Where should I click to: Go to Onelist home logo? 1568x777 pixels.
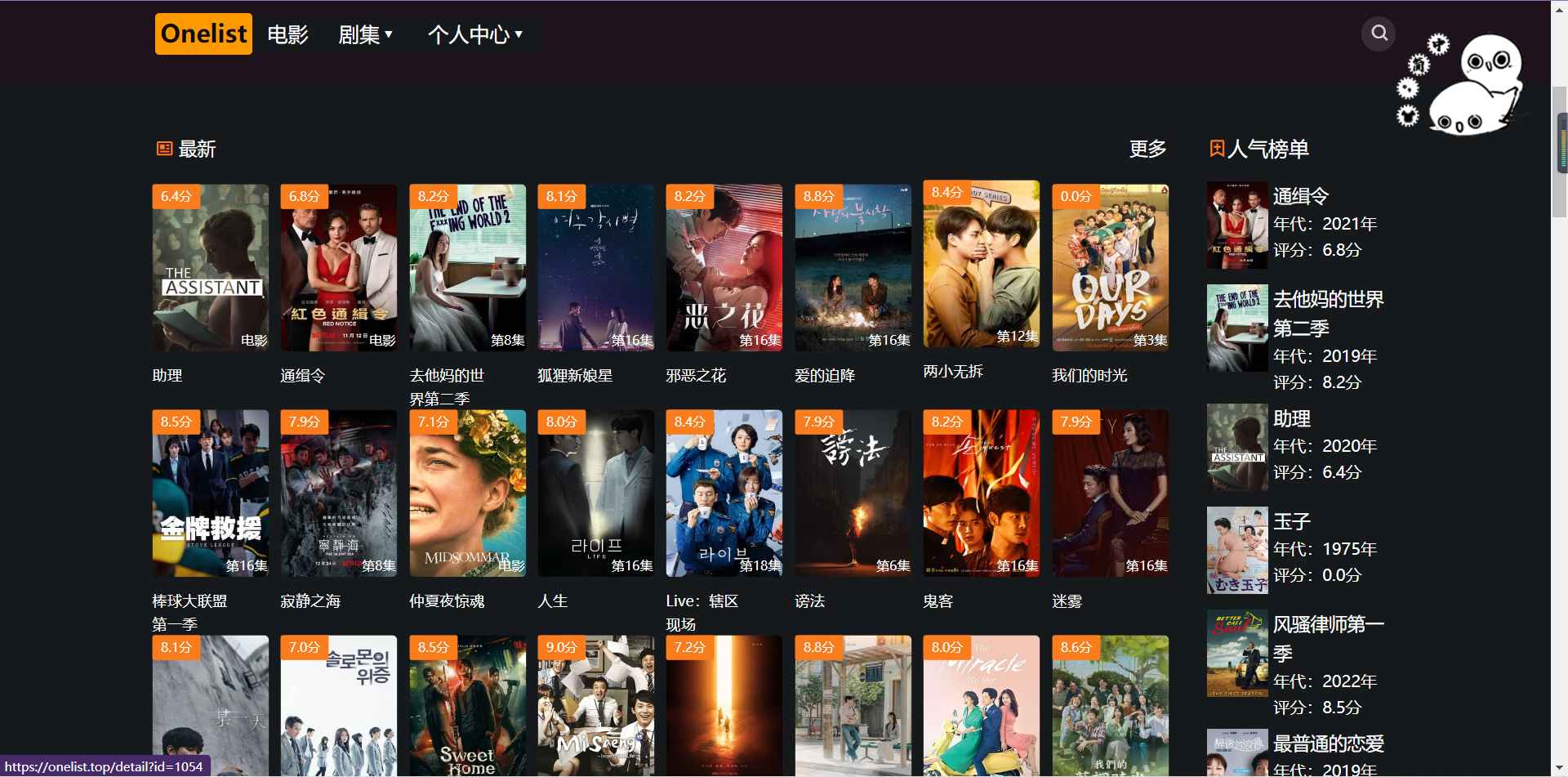[x=203, y=33]
